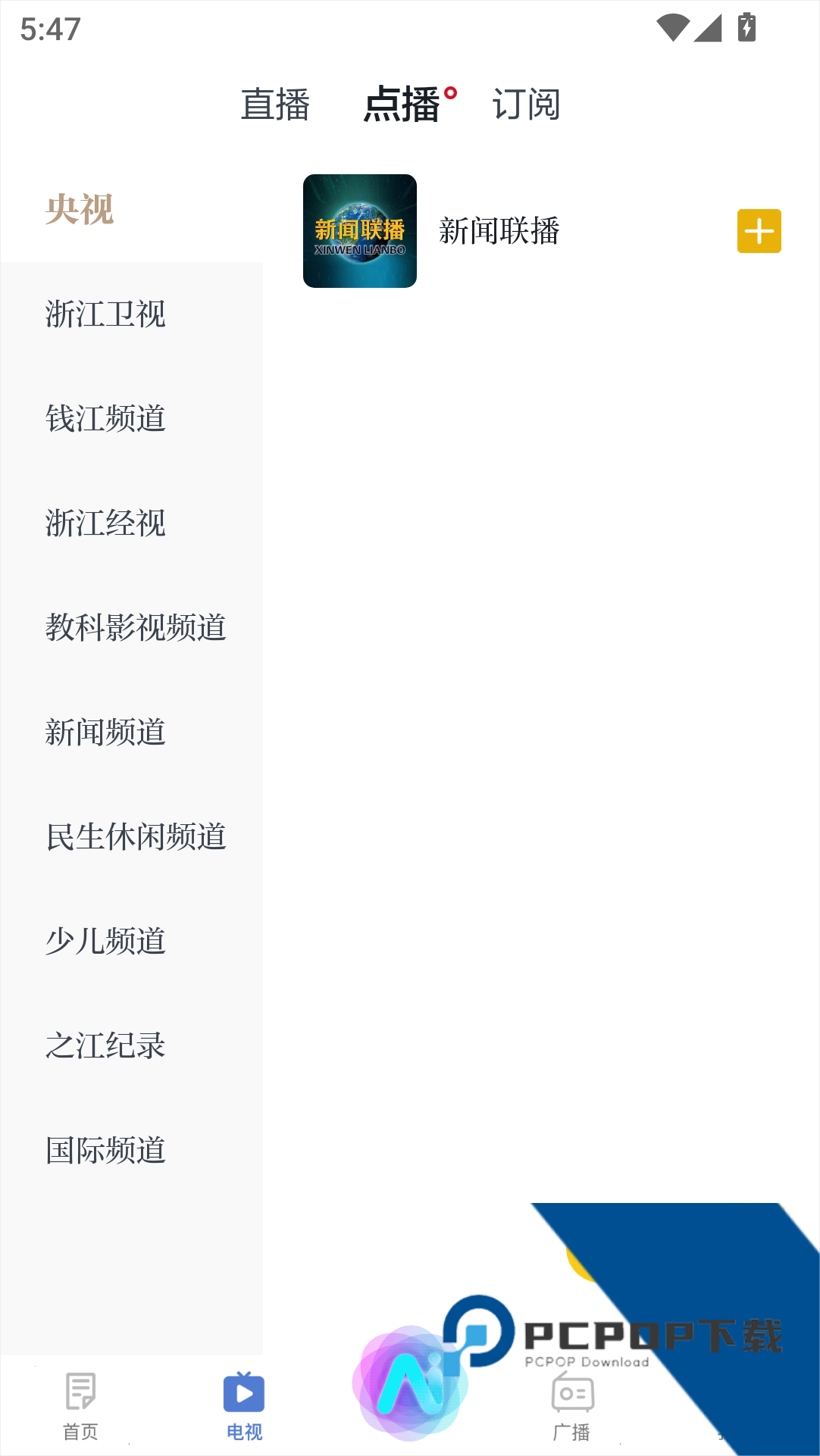
Task: Select 钱江频道 in the sidebar
Action: click(x=105, y=419)
